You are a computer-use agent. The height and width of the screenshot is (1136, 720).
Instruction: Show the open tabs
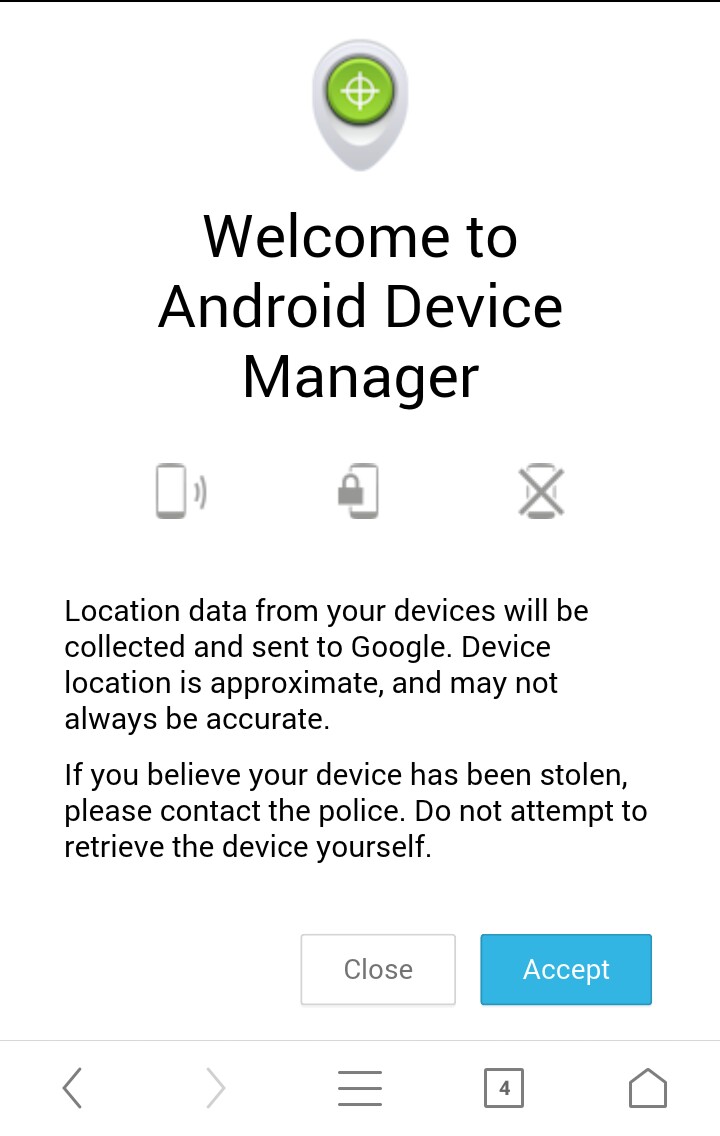coord(504,1088)
